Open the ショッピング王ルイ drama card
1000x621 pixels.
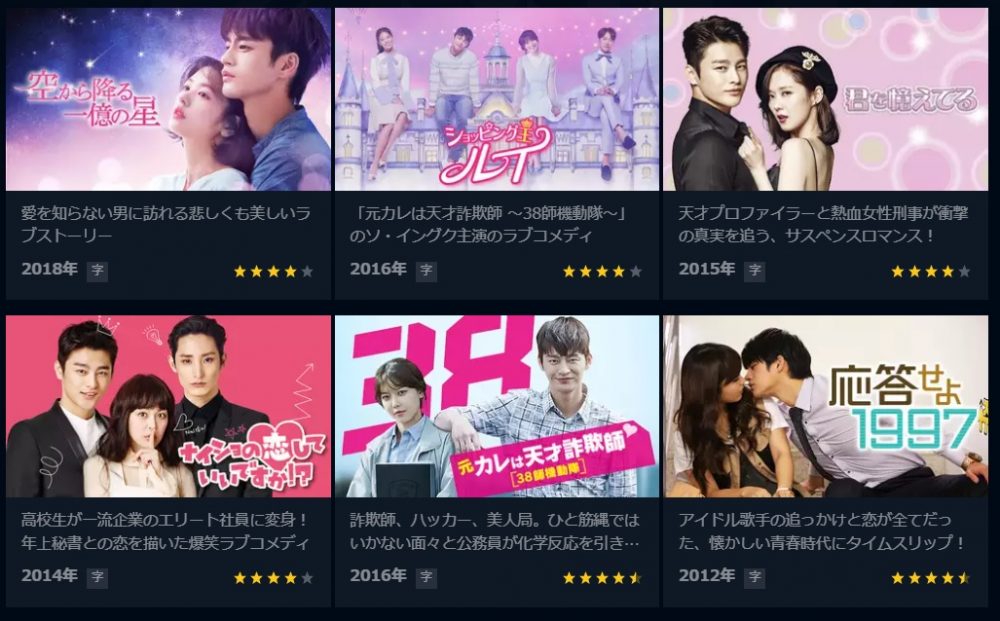[x=497, y=100]
